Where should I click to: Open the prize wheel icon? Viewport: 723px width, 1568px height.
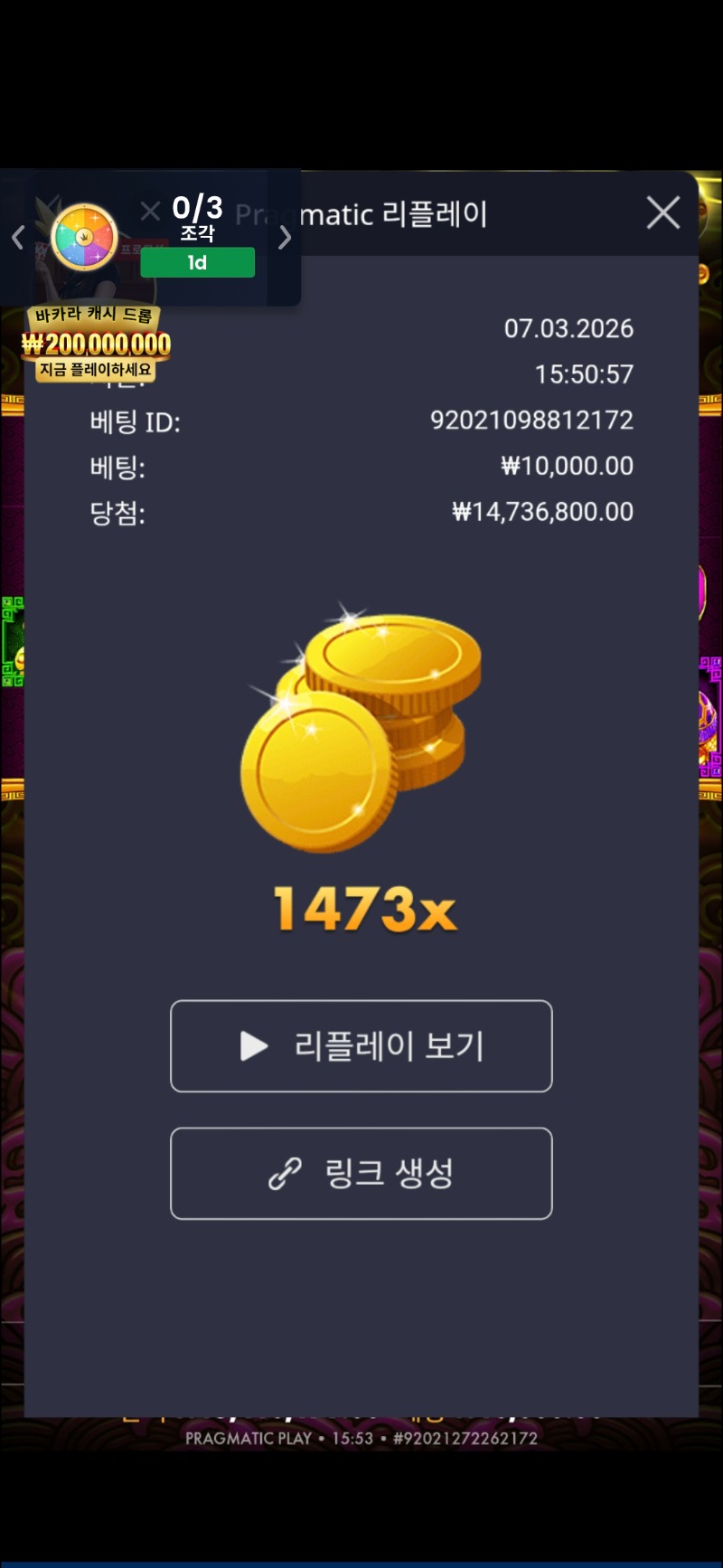point(84,238)
